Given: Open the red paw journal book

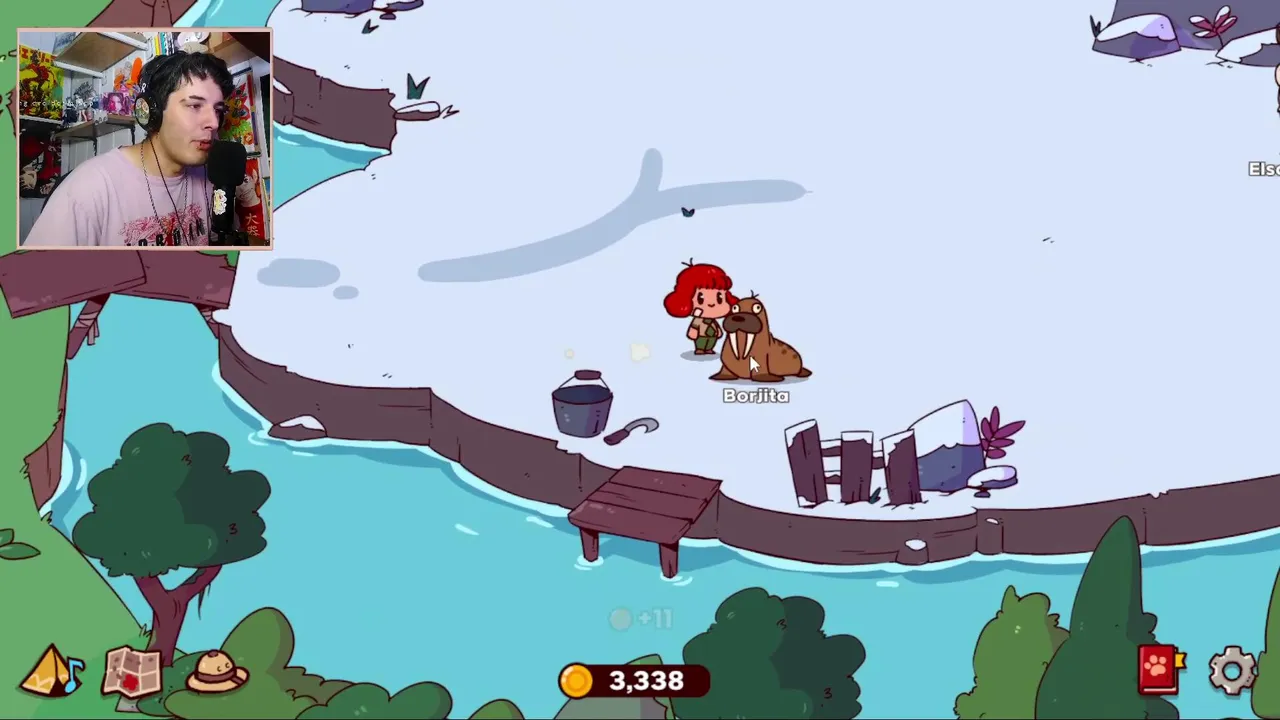Looking at the screenshot, I should 1160,669.
